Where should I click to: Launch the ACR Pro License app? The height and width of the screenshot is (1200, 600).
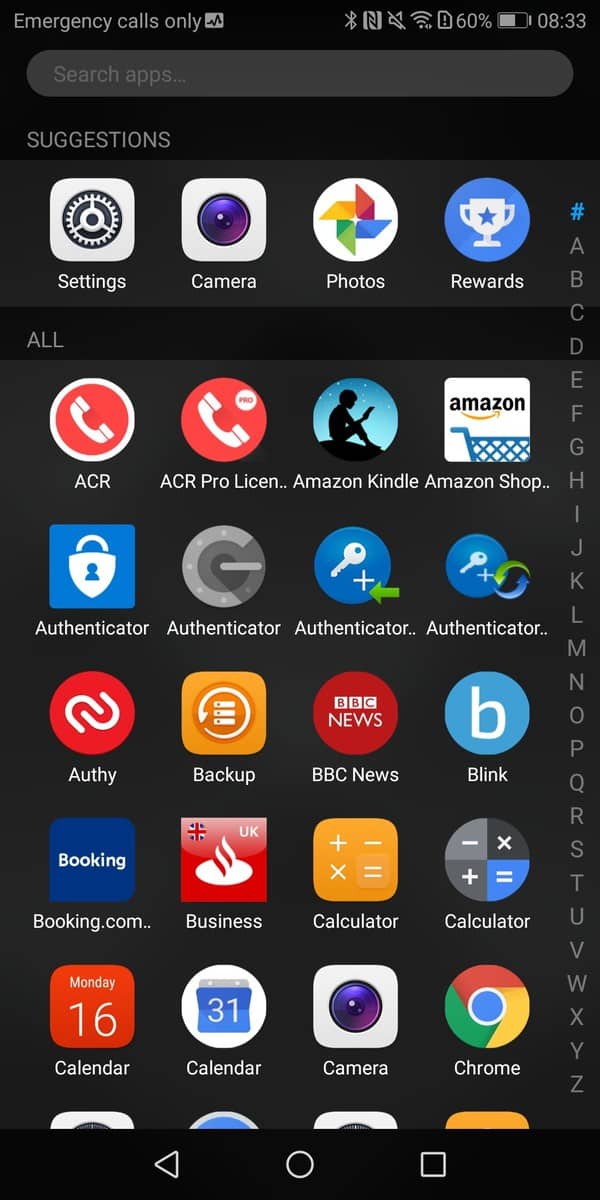(x=224, y=420)
